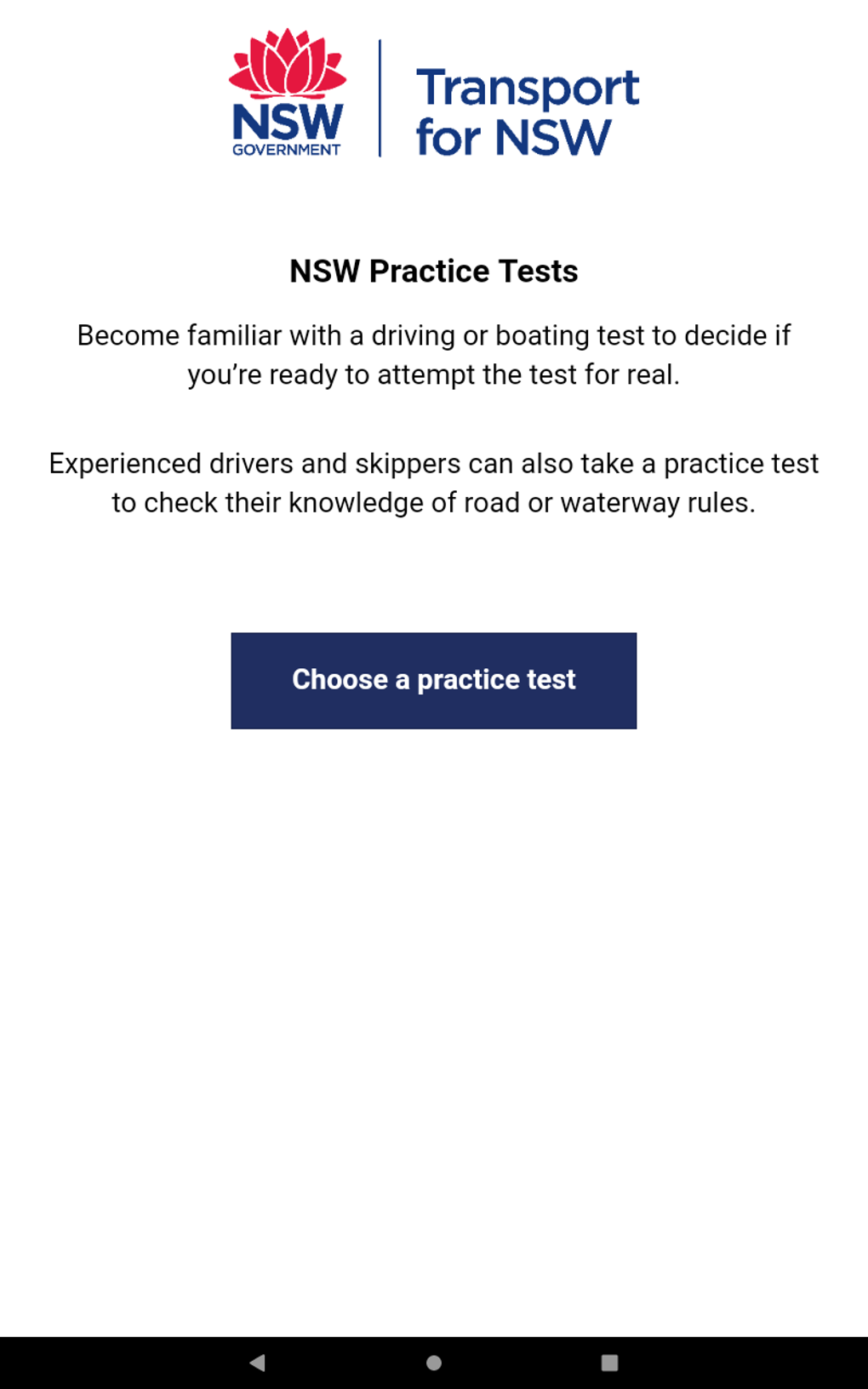Click the NSW Practice Tests heading
The width and height of the screenshot is (868, 1389).
point(433,271)
